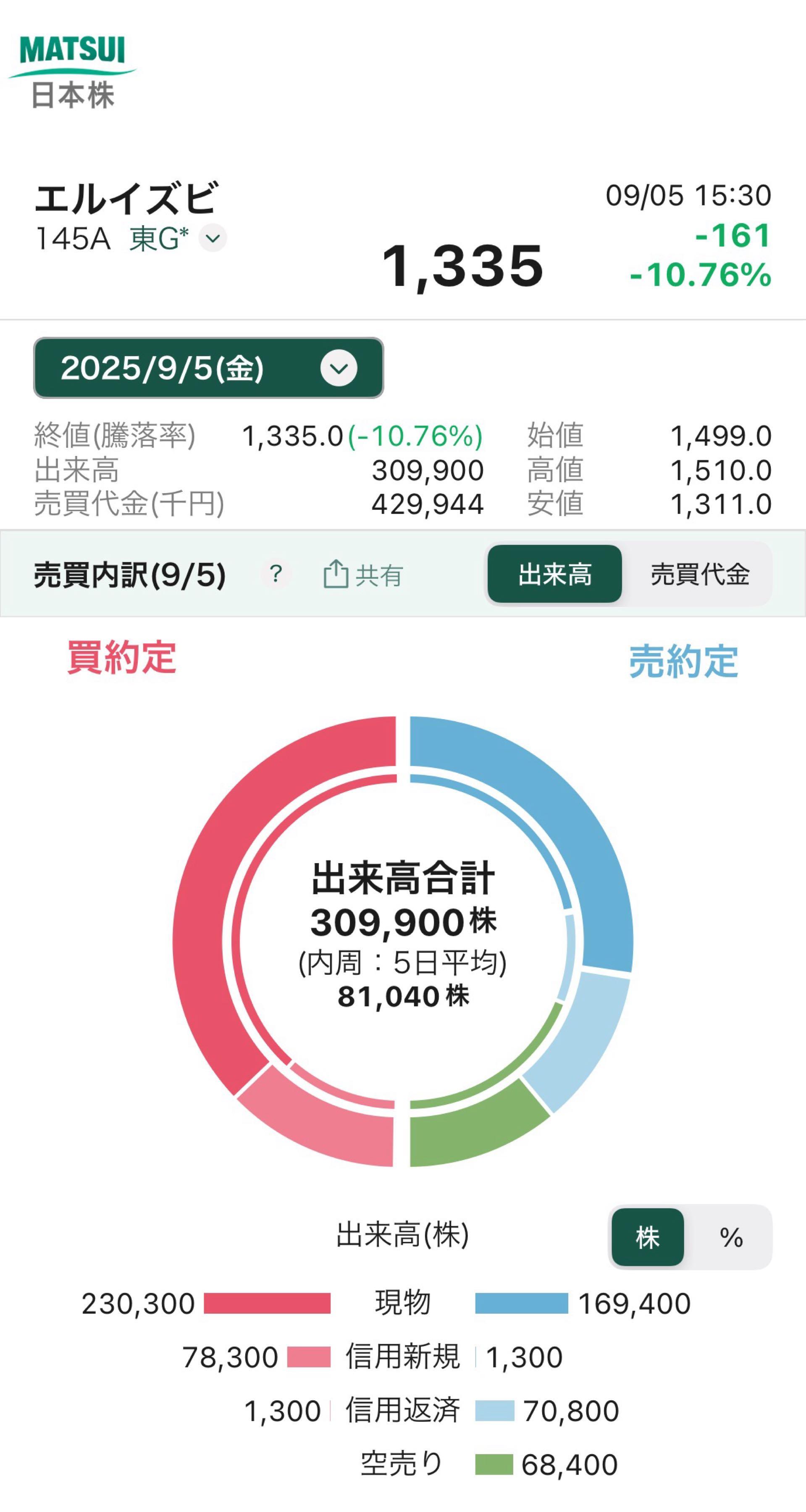The height and width of the screenshot is (1512, 806).
Task: Show values in 株 units
Action: pyautogui.click(x=648, y=1237)
